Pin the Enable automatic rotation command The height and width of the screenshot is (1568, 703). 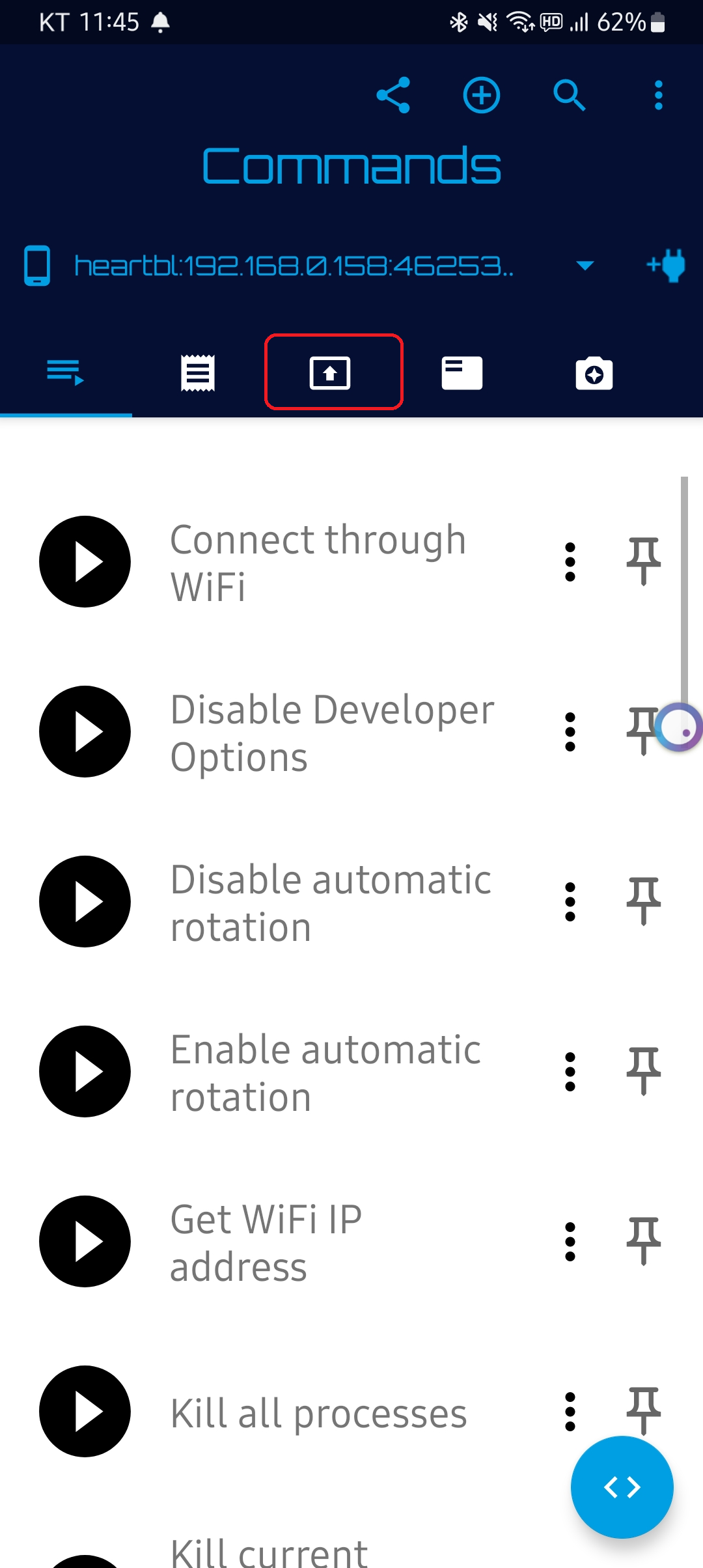[643, 1071]
